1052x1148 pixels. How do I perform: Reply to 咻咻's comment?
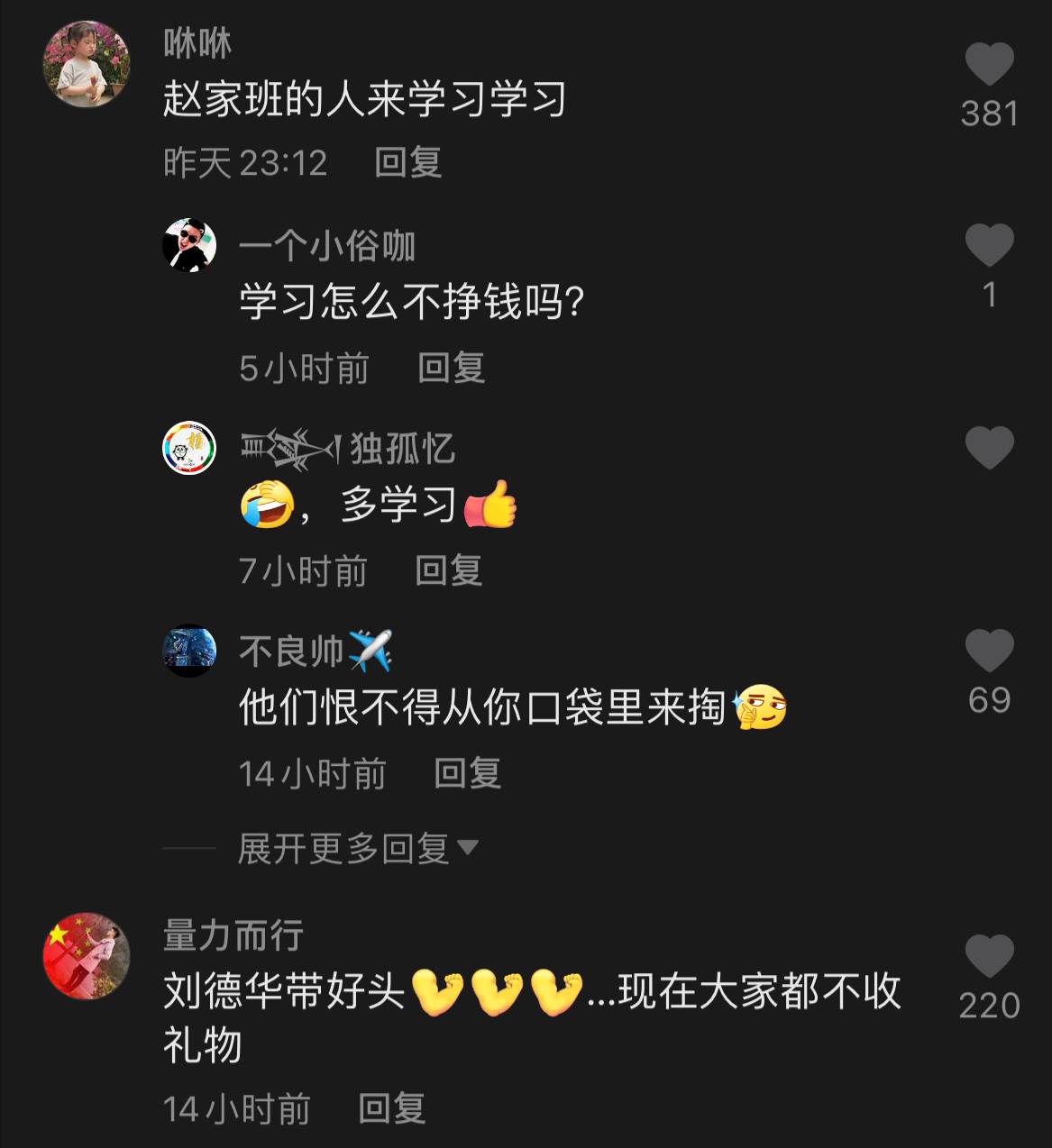tap(407, 163)
